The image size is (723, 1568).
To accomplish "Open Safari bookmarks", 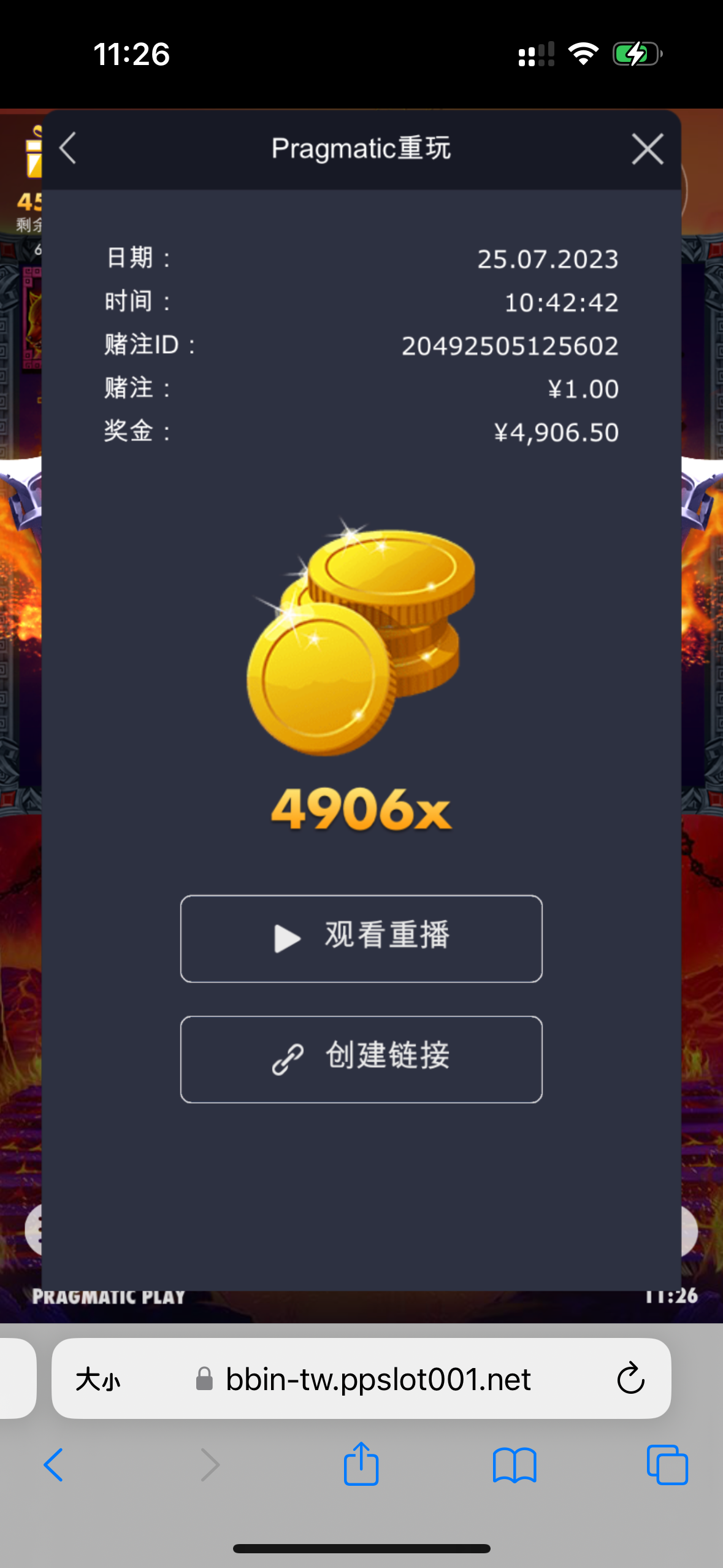I will [x=515, y=1465].
